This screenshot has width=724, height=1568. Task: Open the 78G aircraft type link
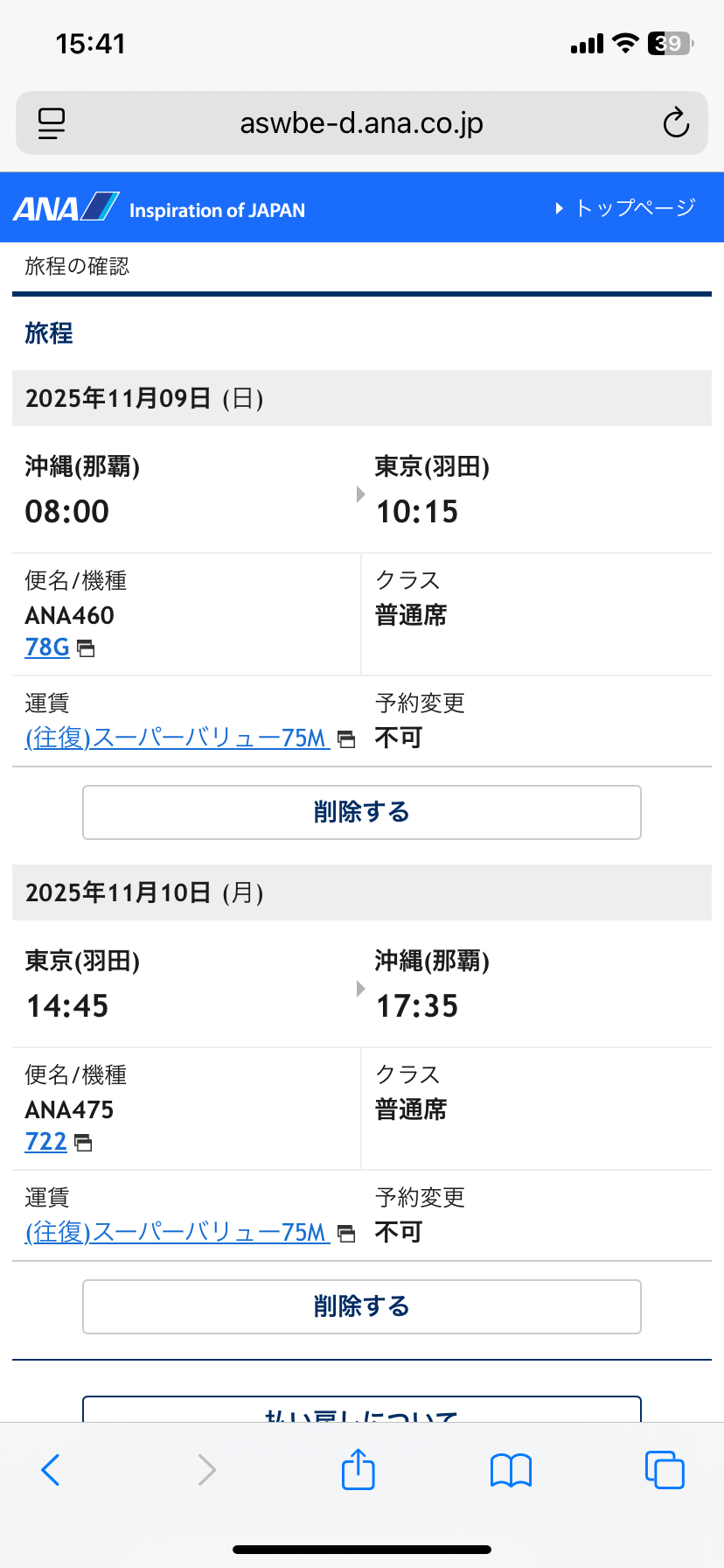pyautogui.click(x=47, y=647)
